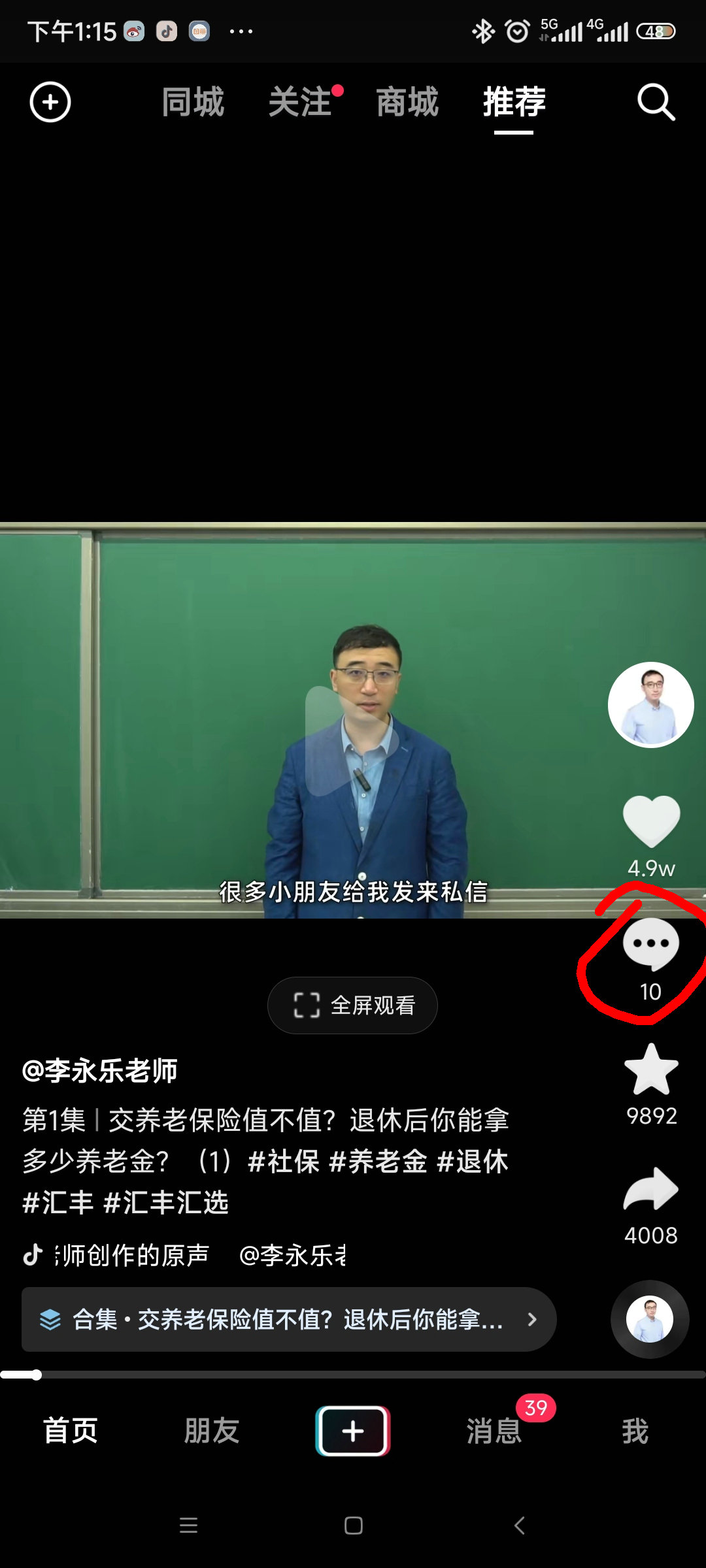The height and width of the screenshot is (1568, 706).
Task: Switch to the 同城 tab
Action: pos(193,103)
